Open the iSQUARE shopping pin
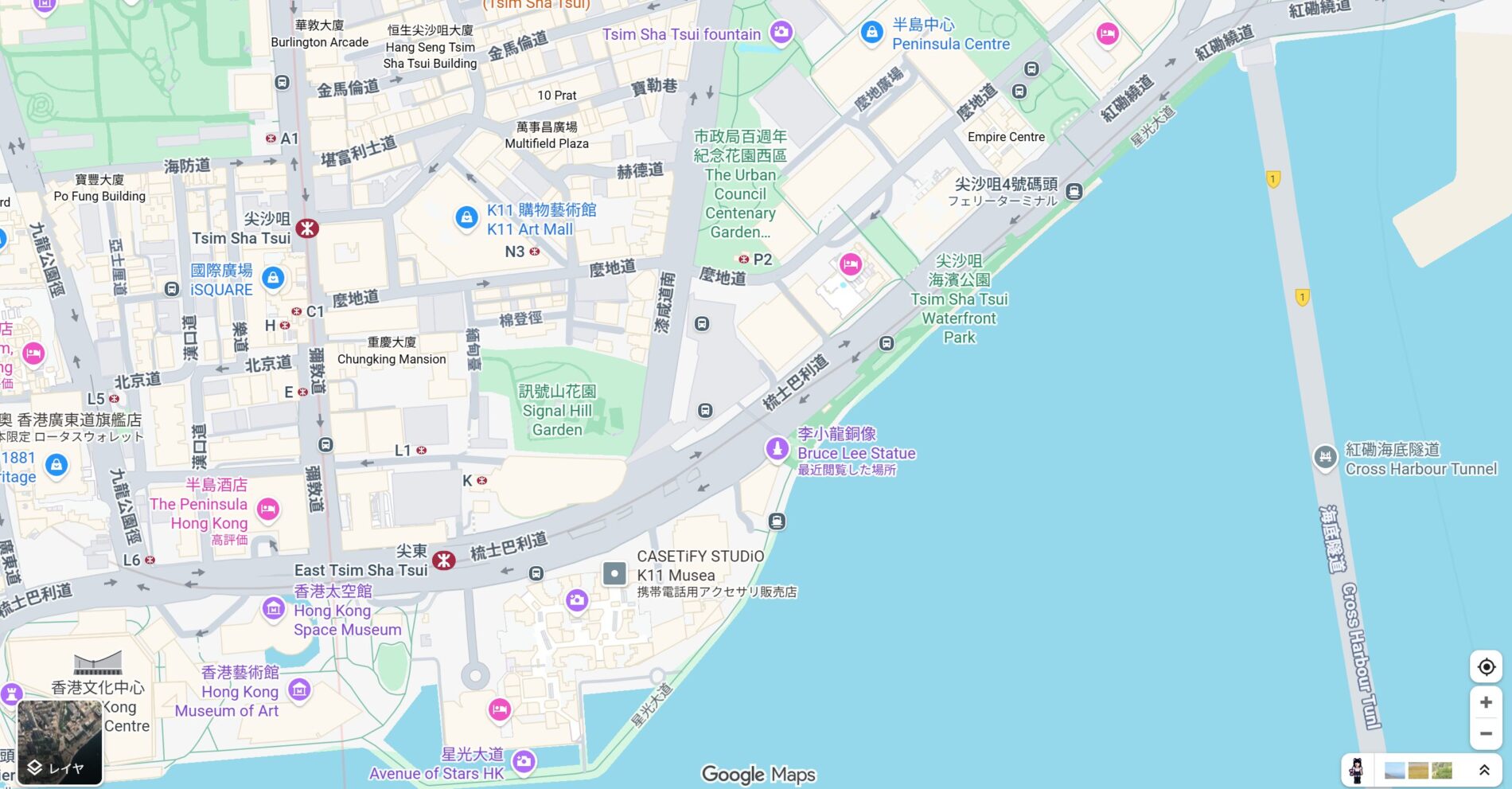This screenshot has height=789, width=1512. pyautogui.click(x=273, y=278)
